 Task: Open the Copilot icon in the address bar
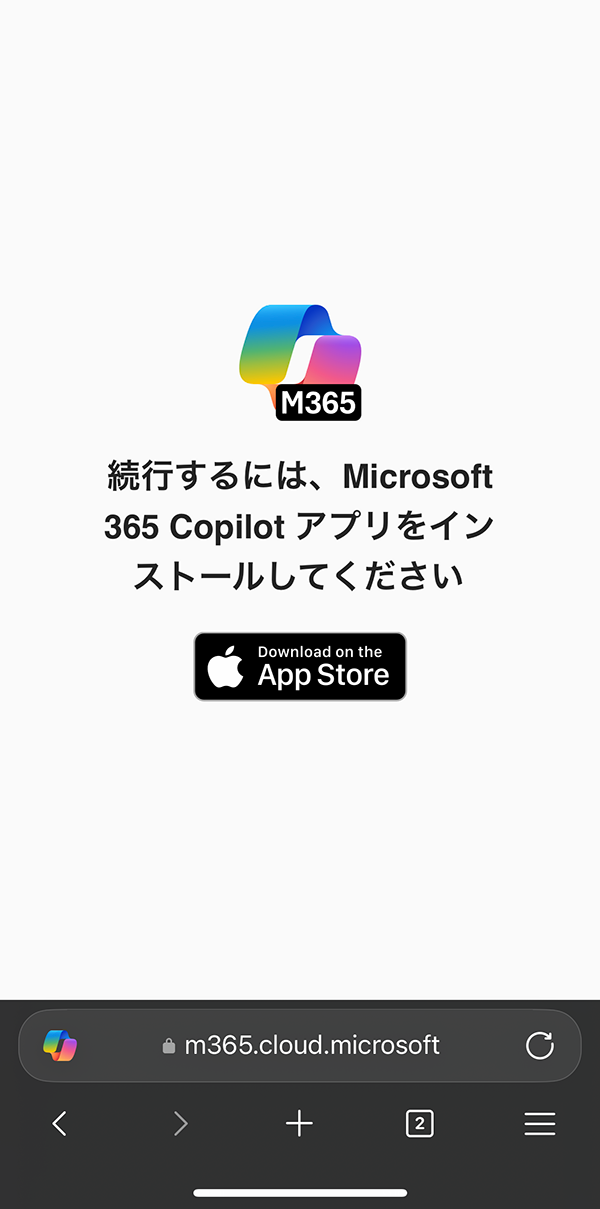60,1045
